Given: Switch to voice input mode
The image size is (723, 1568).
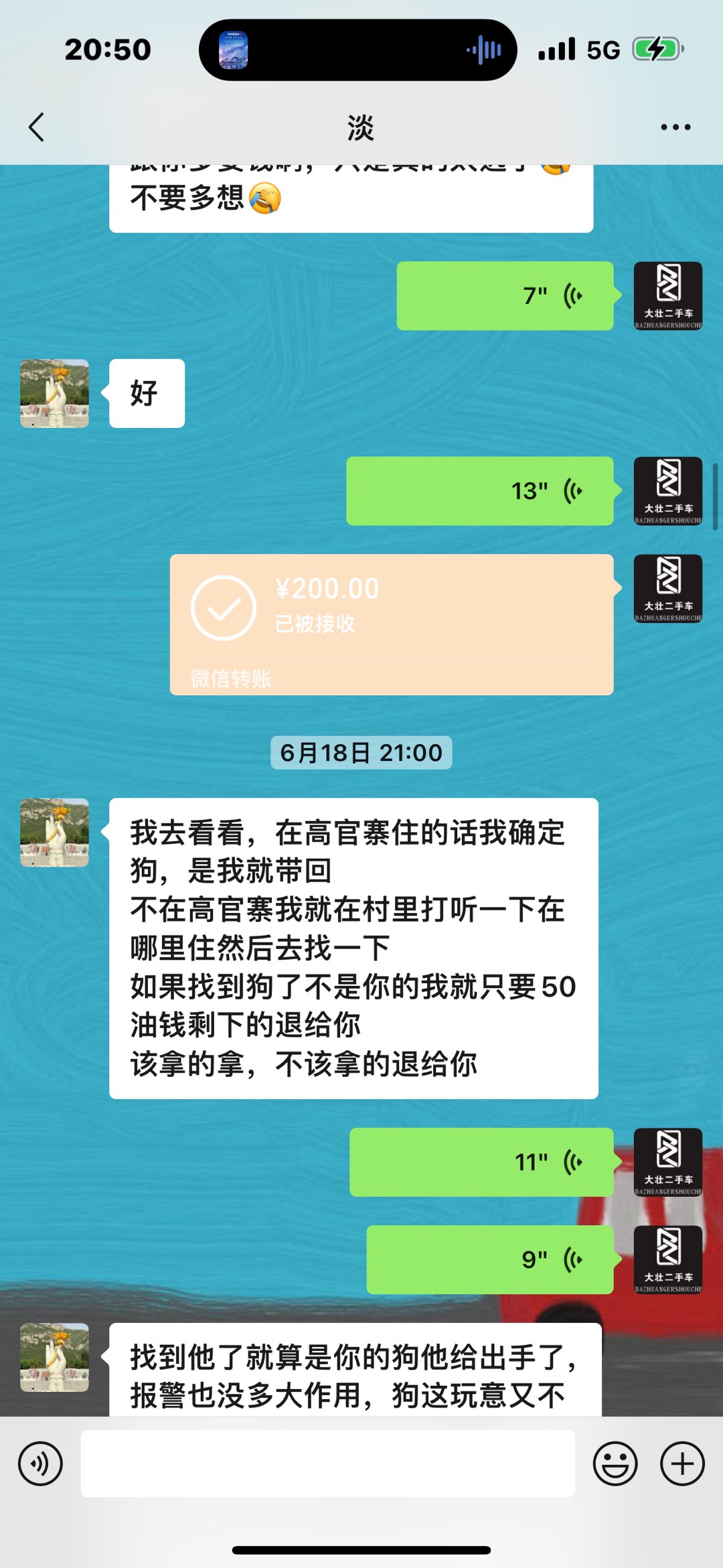Looking at the screenshot, I should 40,1464.
